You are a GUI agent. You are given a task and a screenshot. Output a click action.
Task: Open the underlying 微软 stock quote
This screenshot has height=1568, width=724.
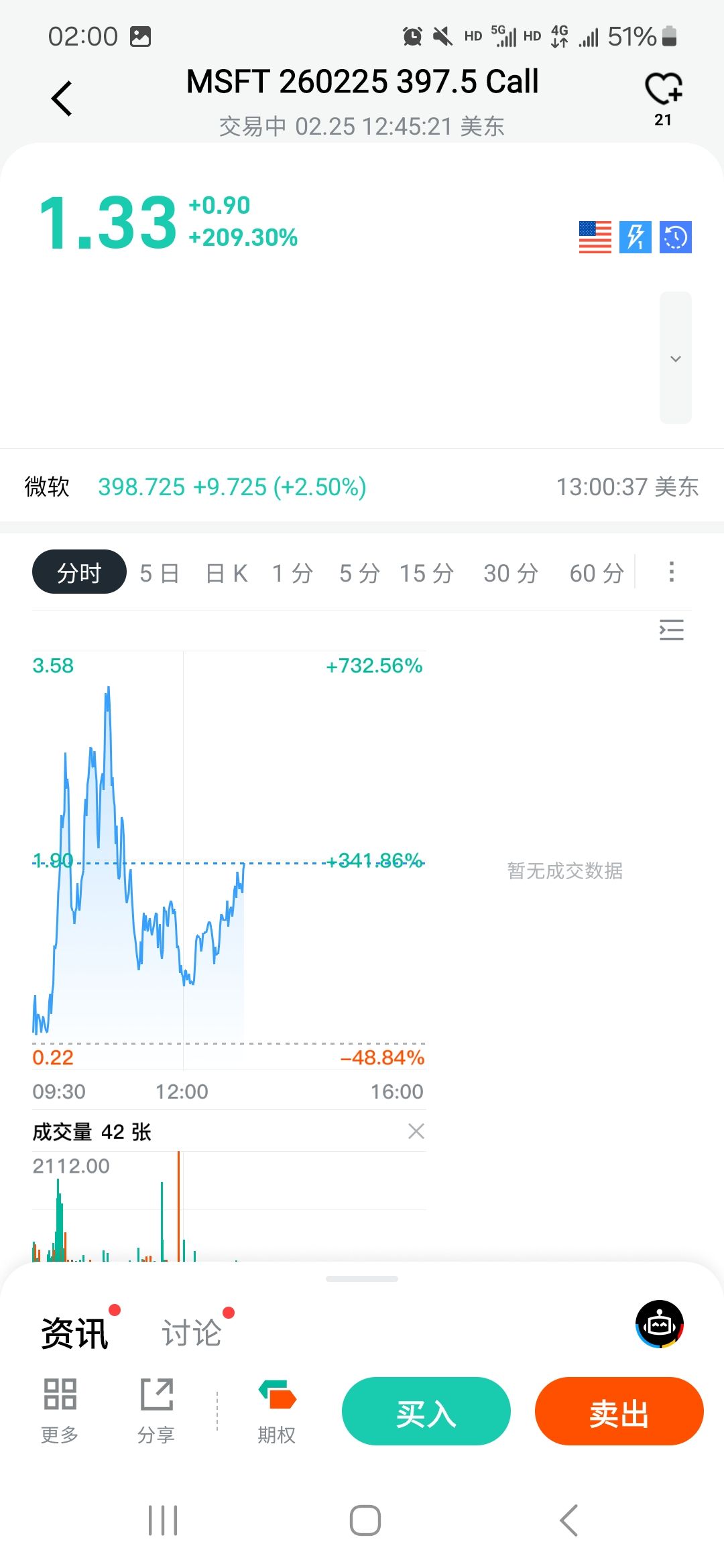pyautogui.click(x=194, y=487)
